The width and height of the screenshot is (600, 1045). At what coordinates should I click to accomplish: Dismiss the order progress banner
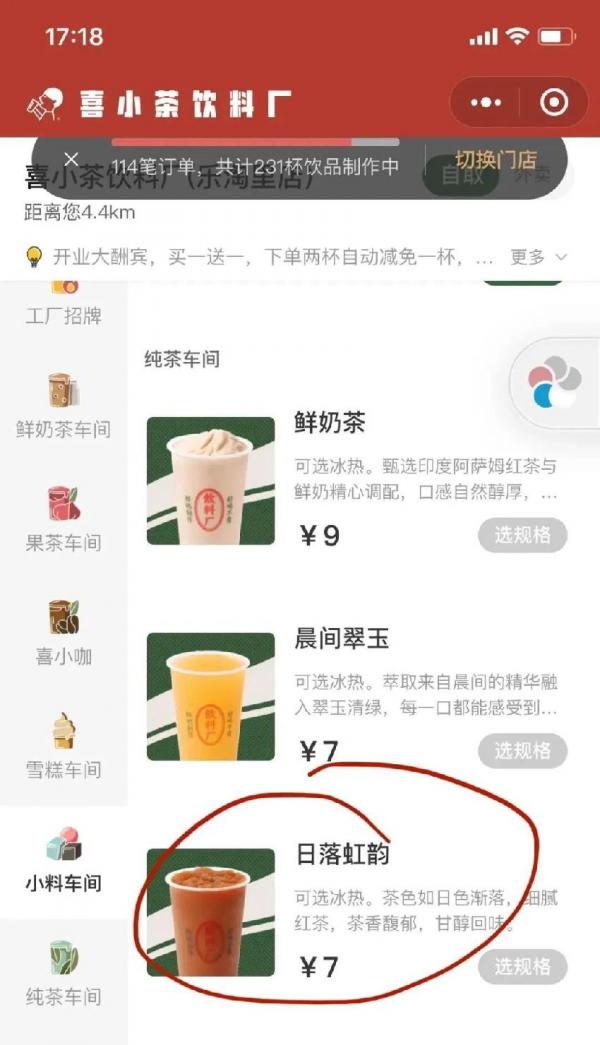click(71, 159)
